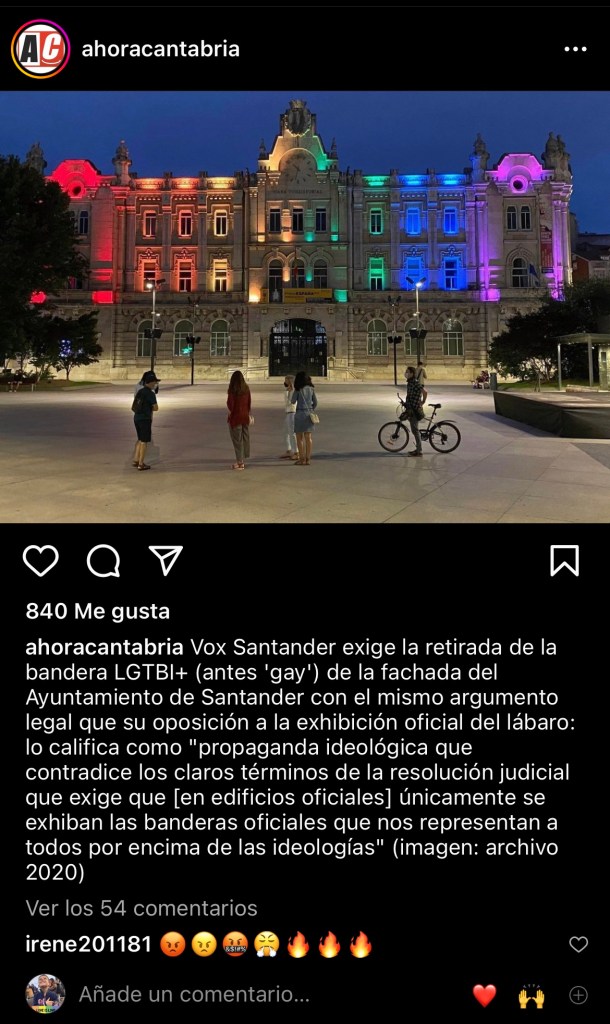
Task: Save the post with the bookmark icon
Action: pos(564,561)
